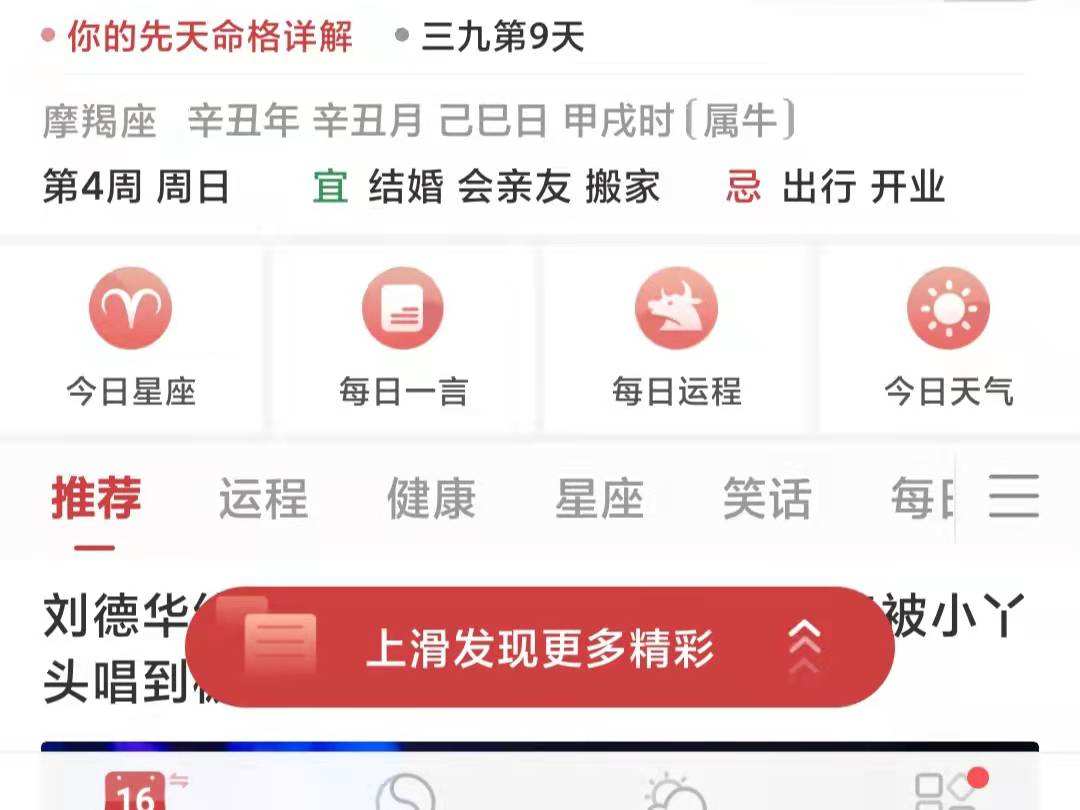This screenshot has height=810, width=1080.
Task: Open 今日星座 shortcut
Action: tap(131, 337)
